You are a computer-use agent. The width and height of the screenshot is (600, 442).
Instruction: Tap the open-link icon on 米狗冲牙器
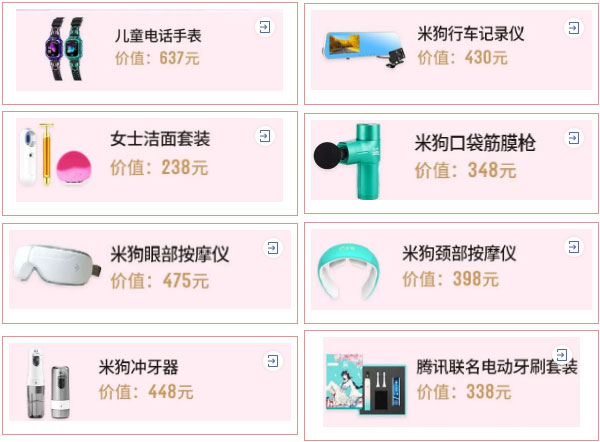pos(271,359)
